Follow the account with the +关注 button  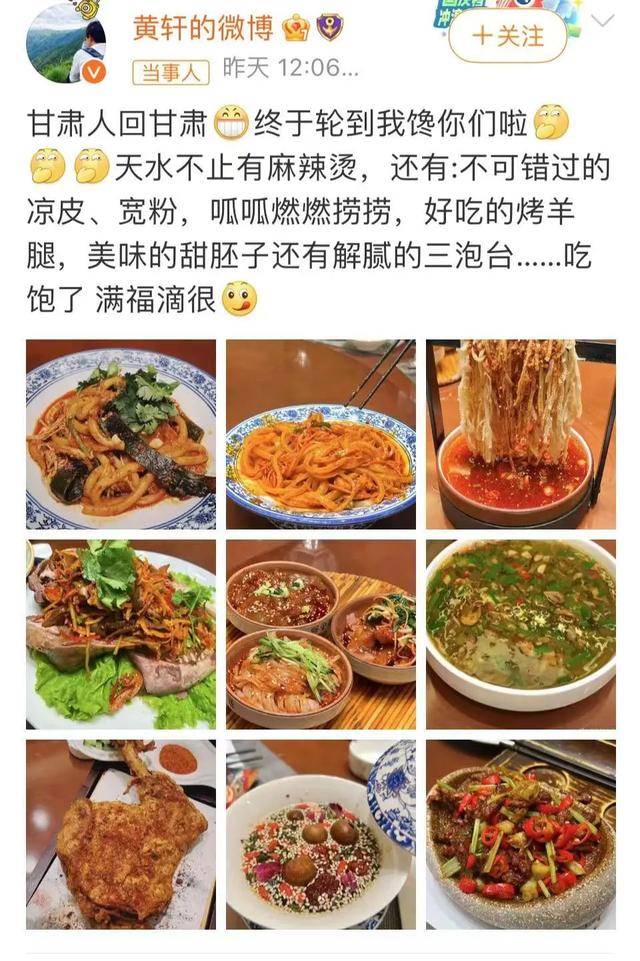tap(510, 37)
